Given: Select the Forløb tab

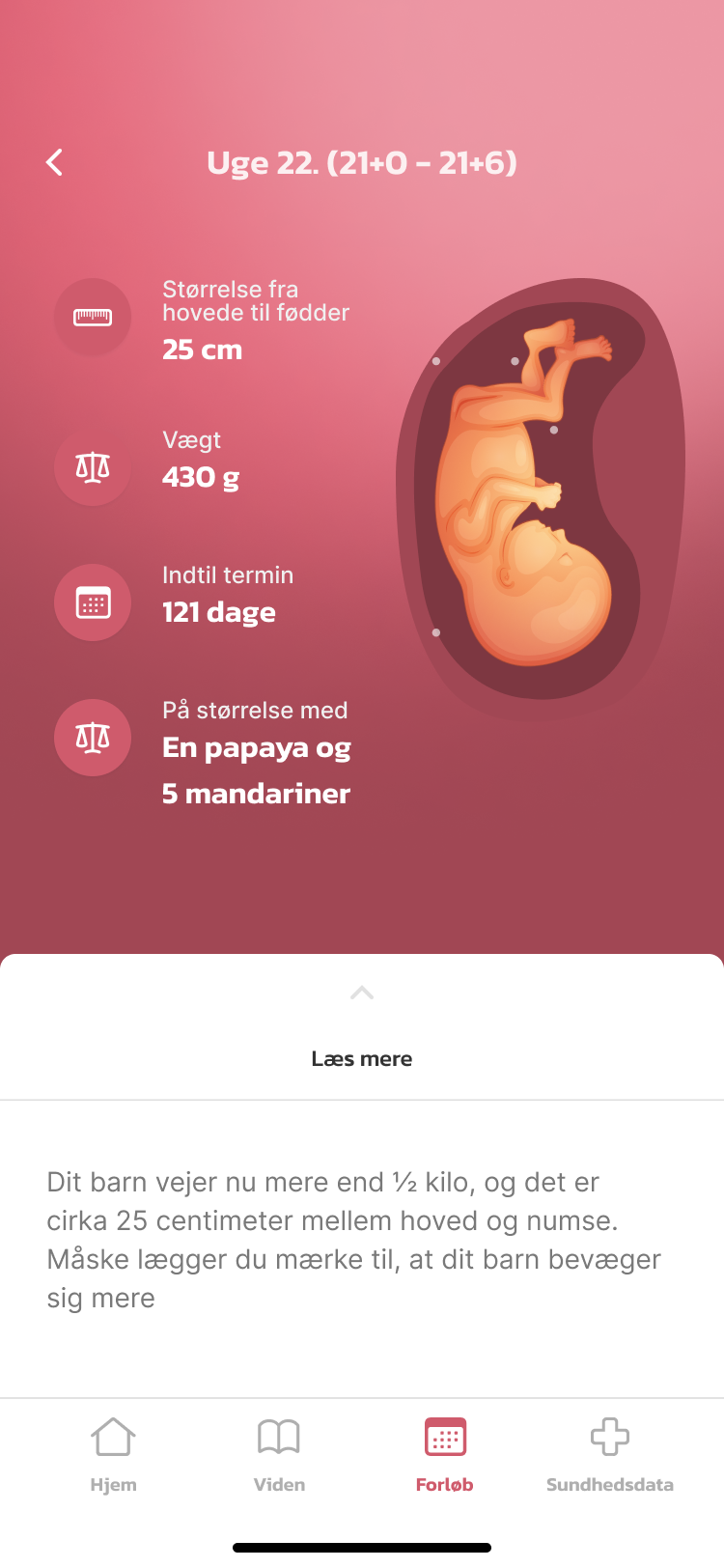Looking at the screenshot, I should [445, 1454].
